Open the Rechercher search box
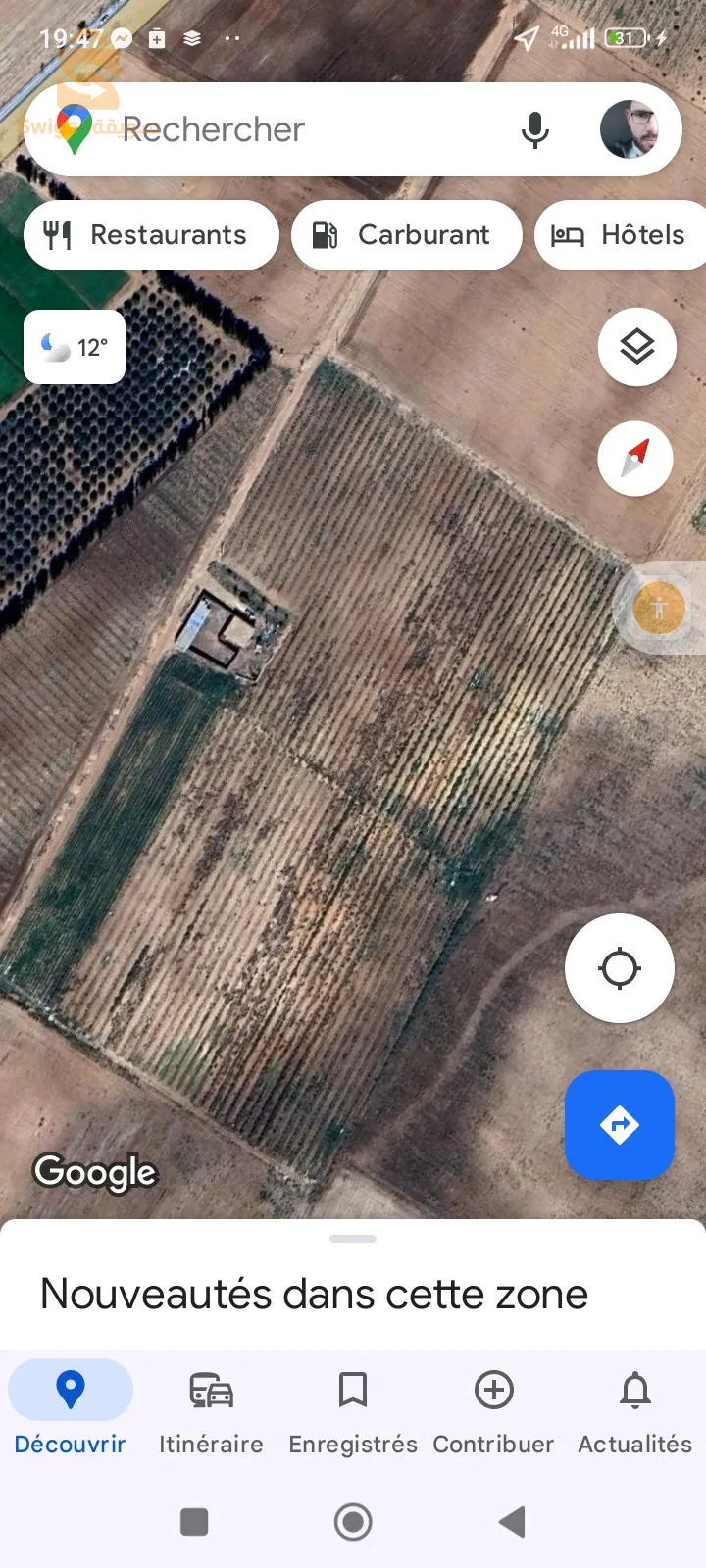This screenshot has height=1568, width=706. point(294,129)
